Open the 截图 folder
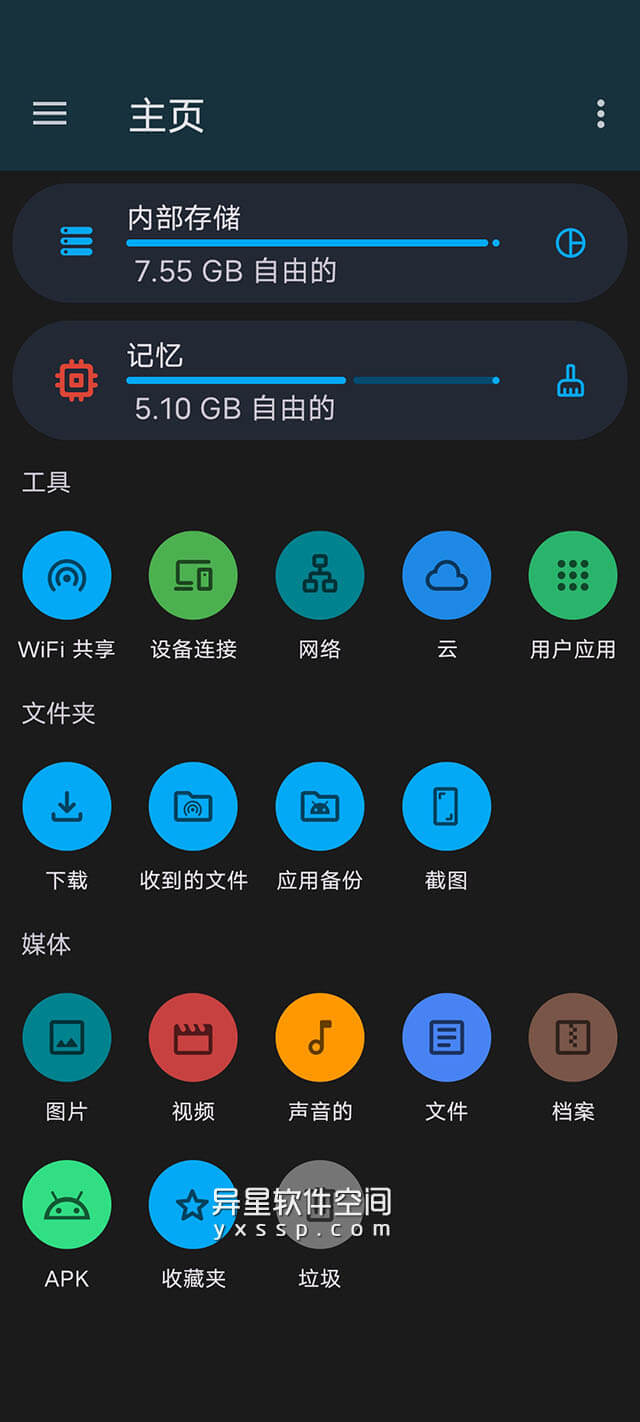The width and height of the screenshot is (640, 1422). click(446, 806)
